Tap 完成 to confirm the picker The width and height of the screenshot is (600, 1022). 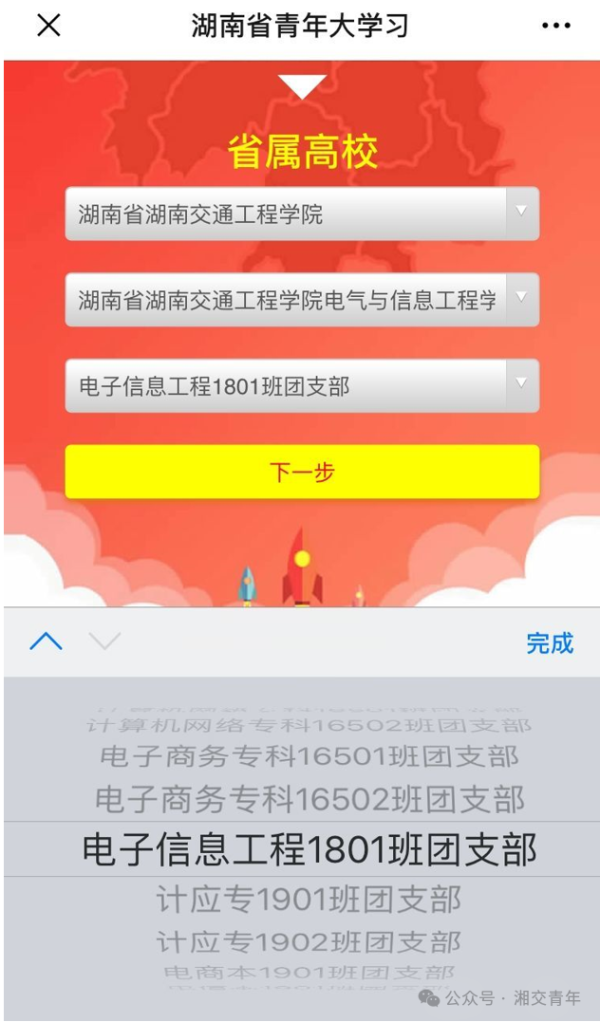coord(549,643)
